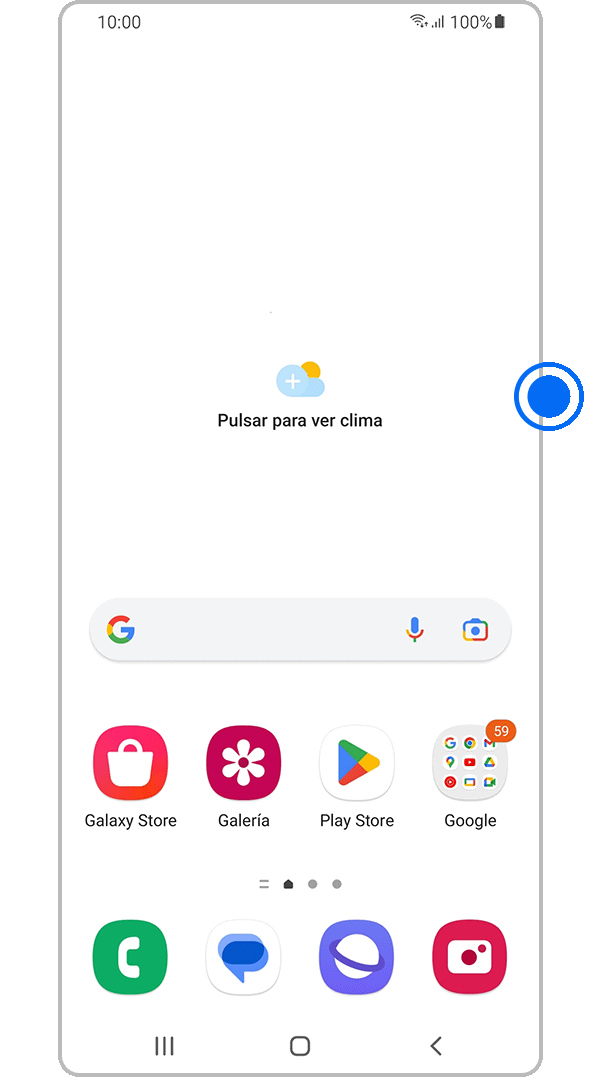
Task: Open the red Camera app
Action: point(470,957)
